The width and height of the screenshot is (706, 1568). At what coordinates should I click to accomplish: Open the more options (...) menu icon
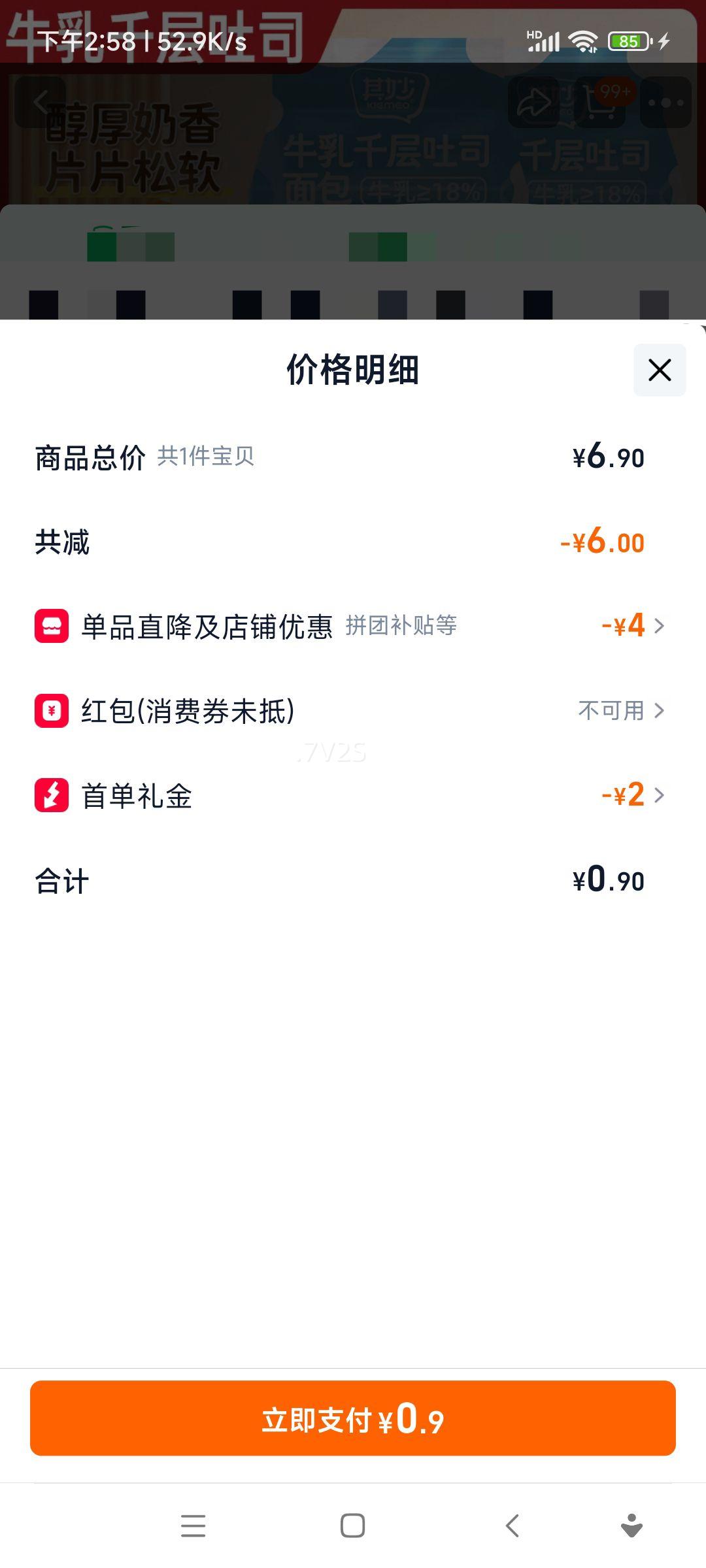click(x=667, y=101)
